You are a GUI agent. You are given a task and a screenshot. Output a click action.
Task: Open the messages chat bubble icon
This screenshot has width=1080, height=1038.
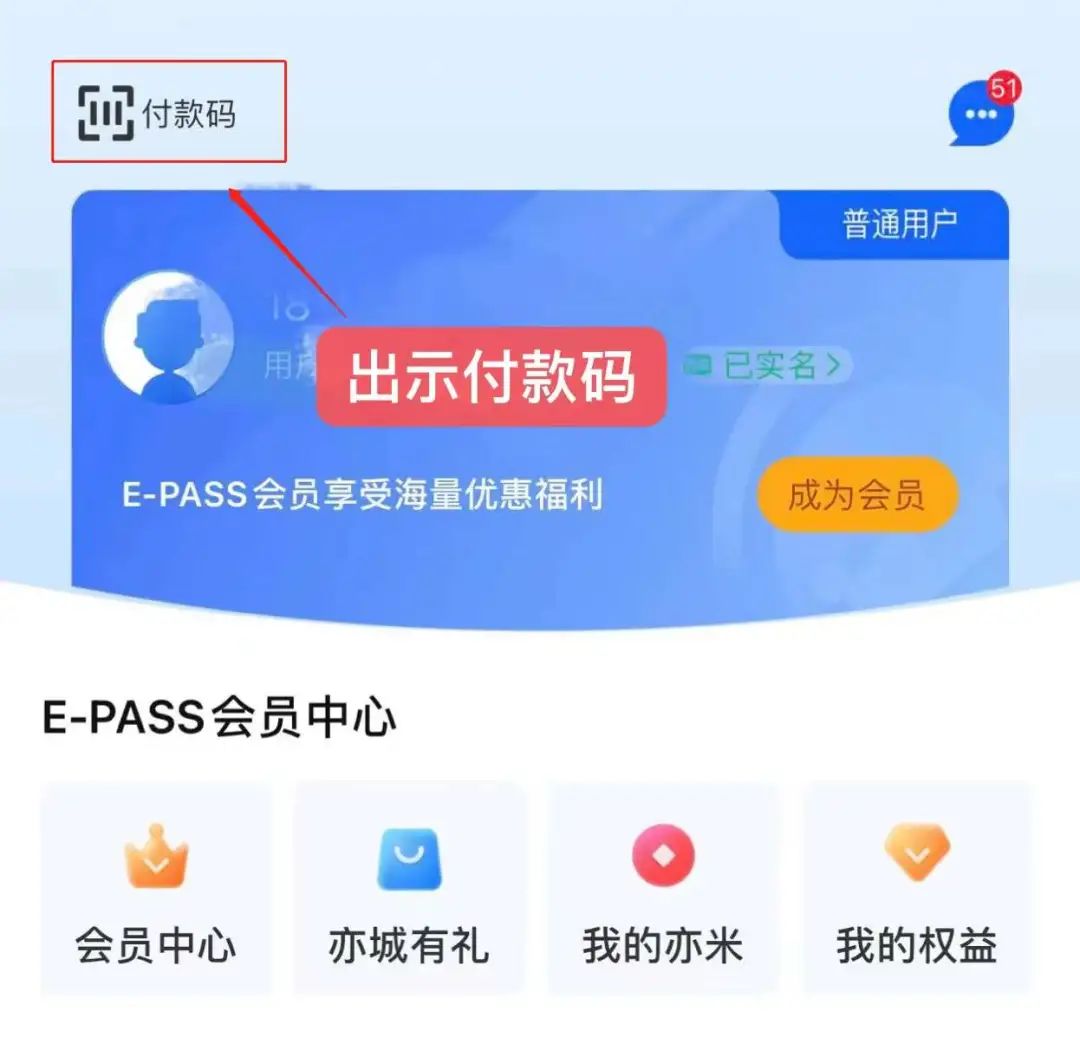[x=981, y=114]
